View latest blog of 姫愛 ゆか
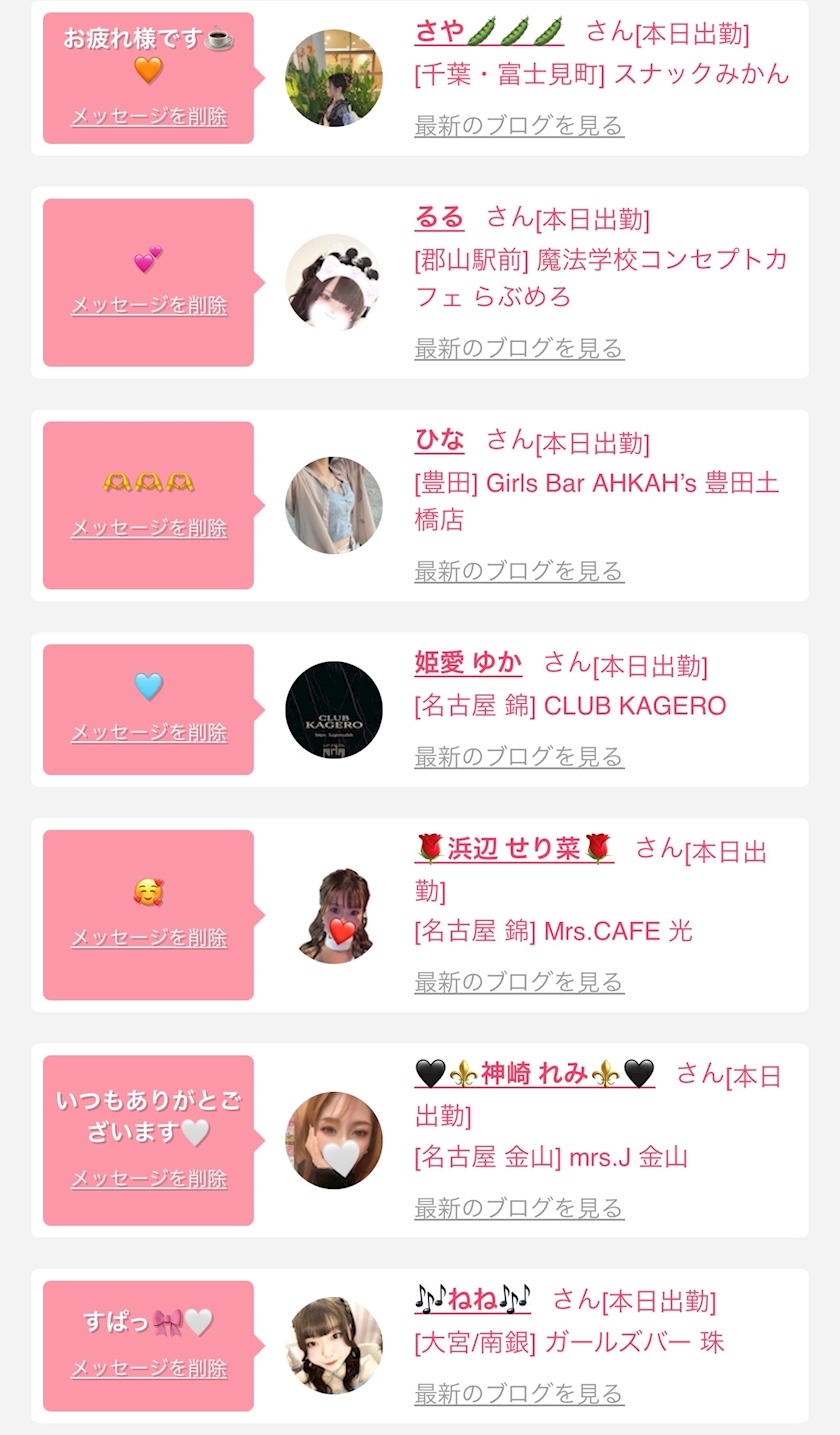840x1435 pixels. coord(519,756)
